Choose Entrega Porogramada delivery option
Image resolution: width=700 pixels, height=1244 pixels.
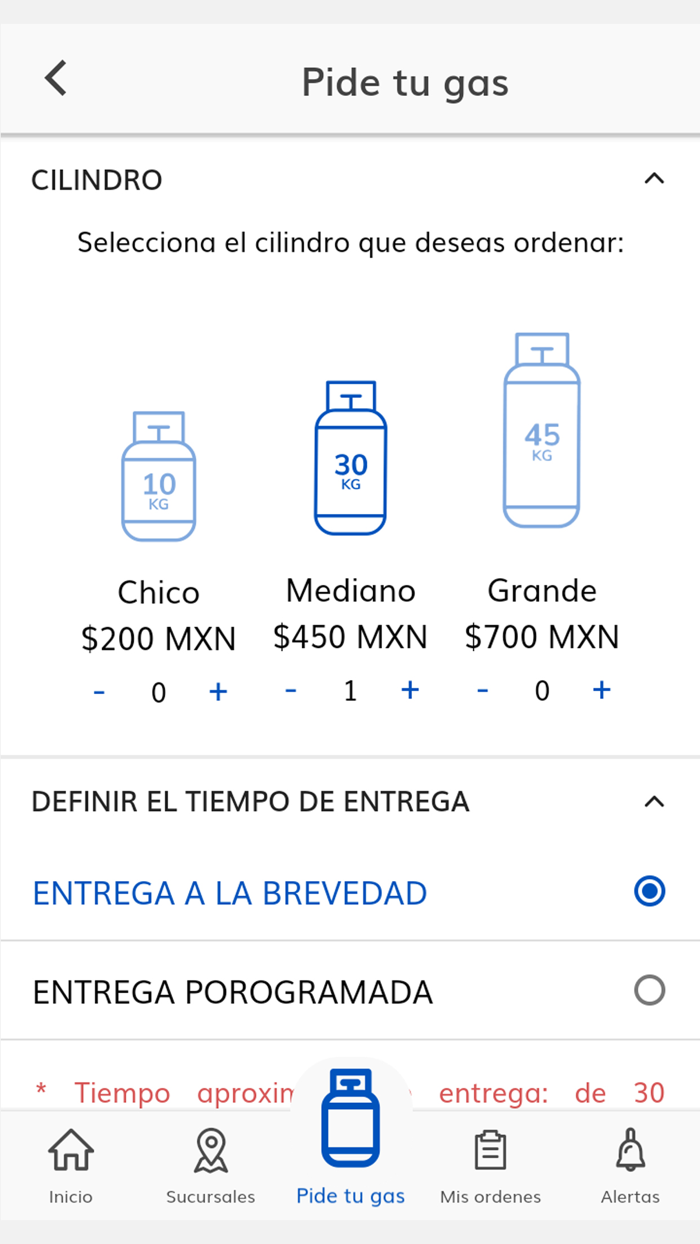[649, 991]
